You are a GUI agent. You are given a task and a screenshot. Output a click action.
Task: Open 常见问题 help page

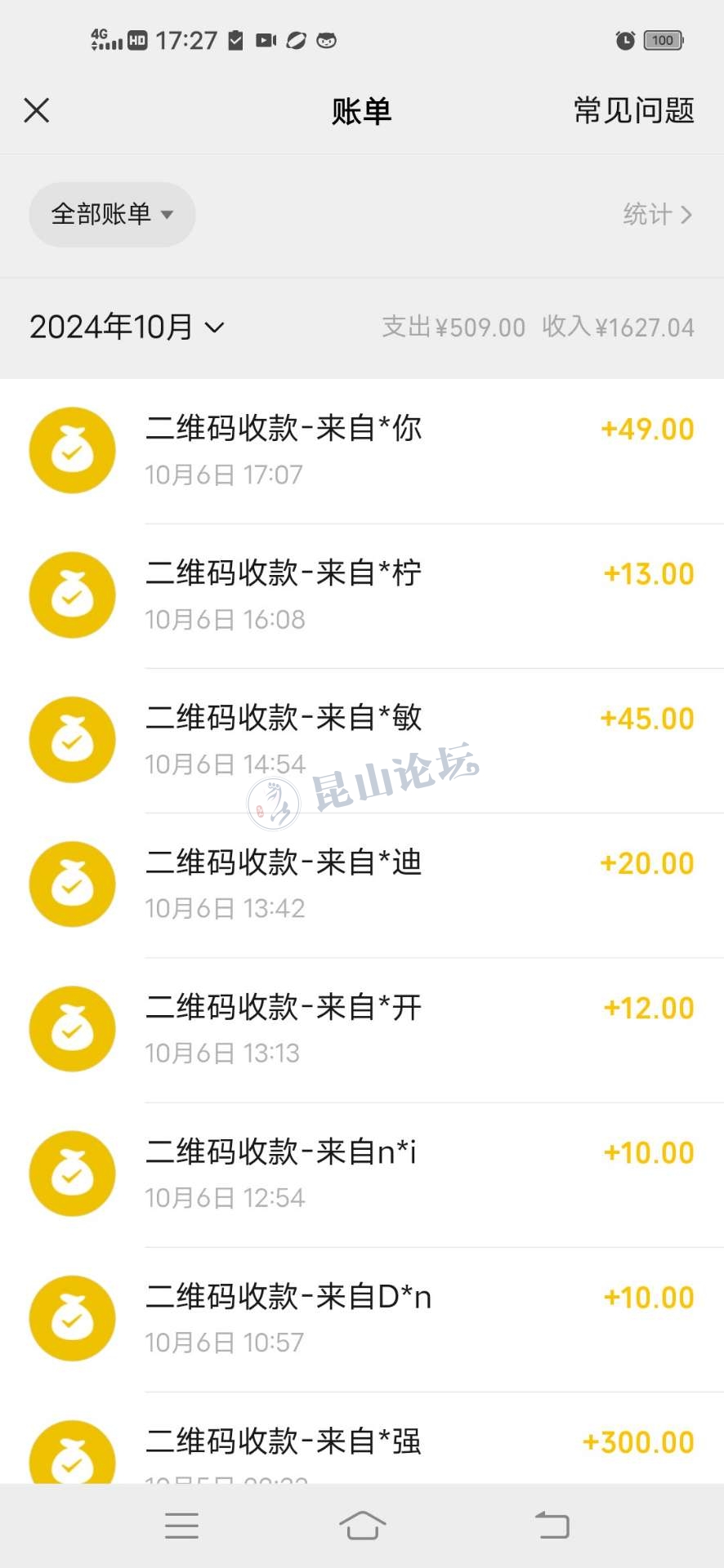click(x=633, y=110)
